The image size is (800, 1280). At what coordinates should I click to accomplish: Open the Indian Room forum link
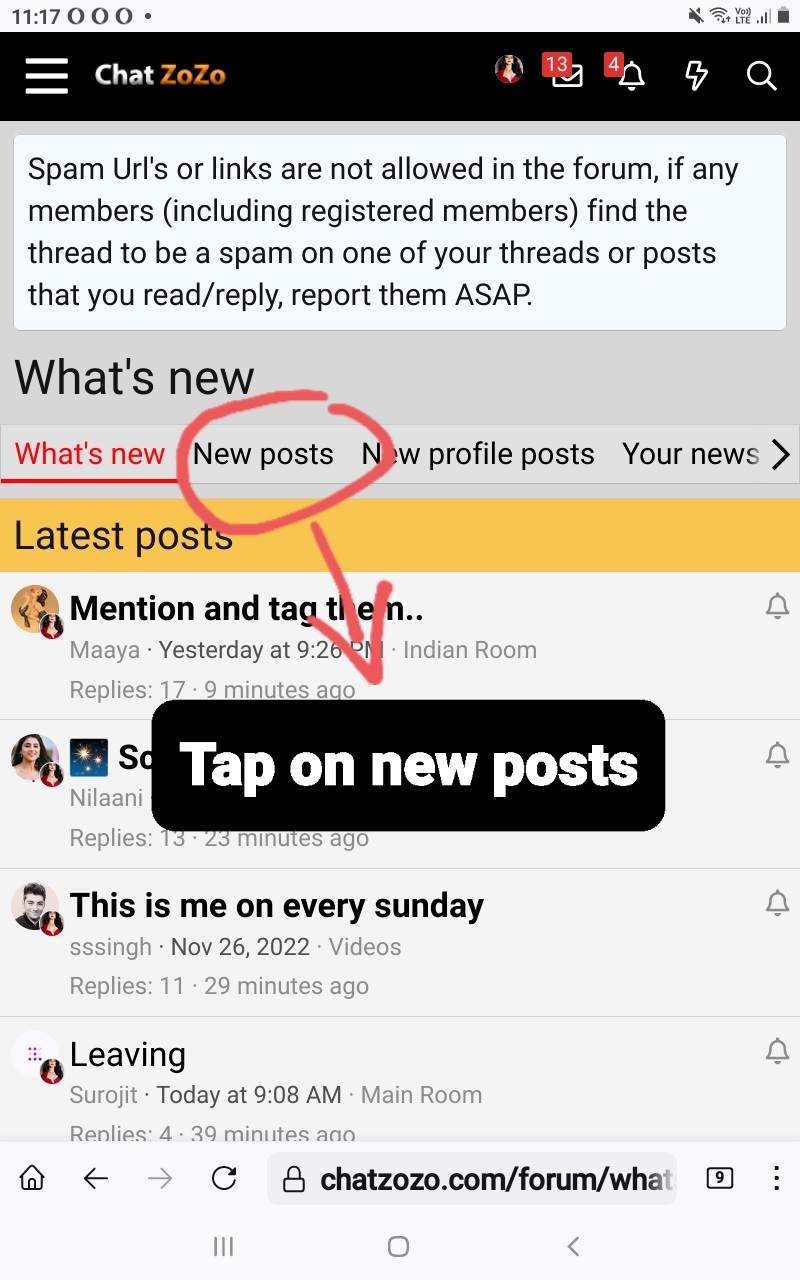(470, 650)
